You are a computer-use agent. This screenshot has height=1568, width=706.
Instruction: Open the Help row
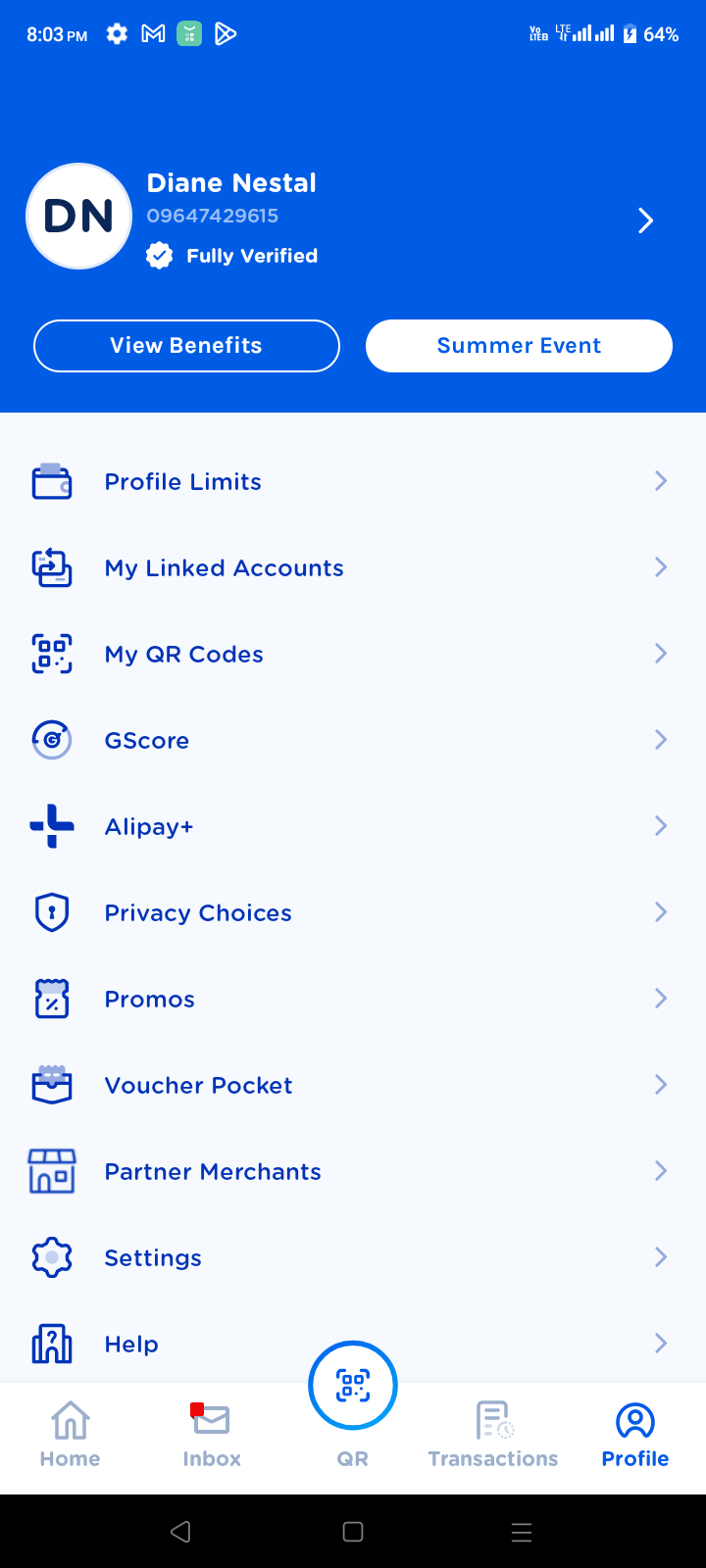coord(353,1345)
